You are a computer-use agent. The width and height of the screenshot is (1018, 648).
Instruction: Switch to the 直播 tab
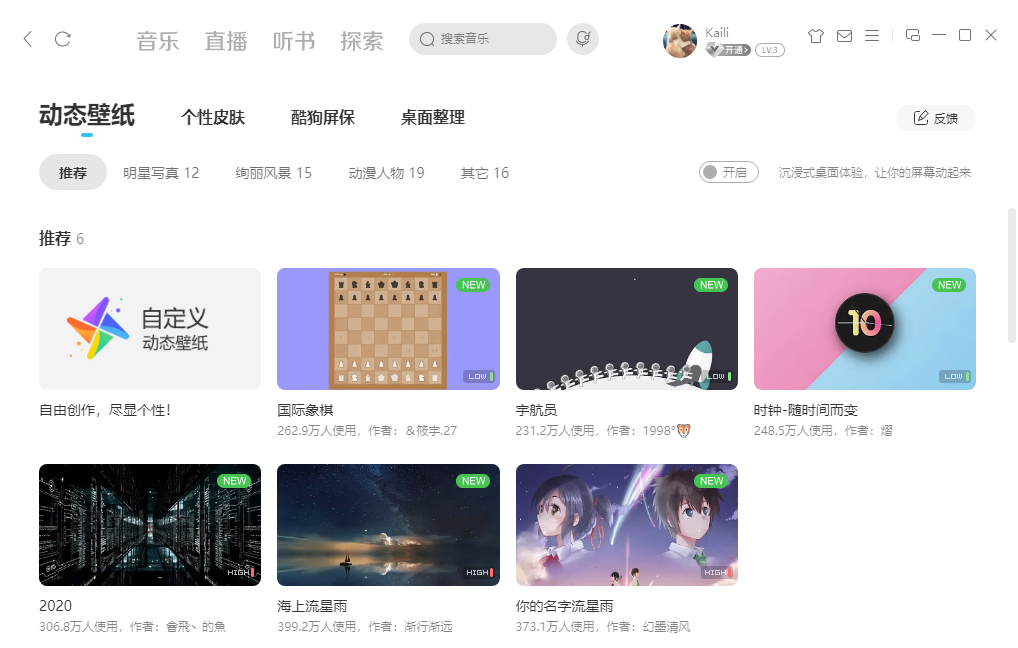[x=226, y=41]
